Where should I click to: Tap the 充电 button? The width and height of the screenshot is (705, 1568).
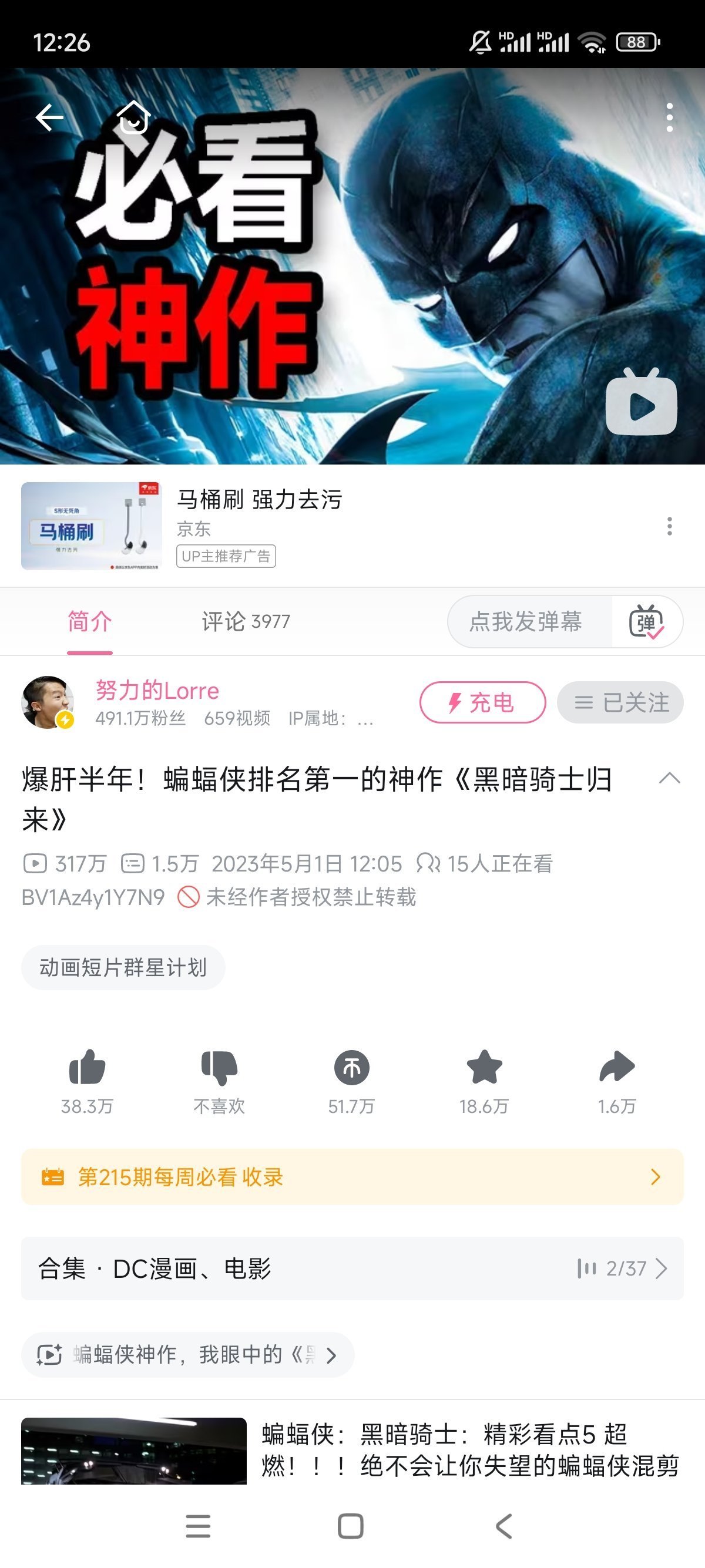click(482, 702)
